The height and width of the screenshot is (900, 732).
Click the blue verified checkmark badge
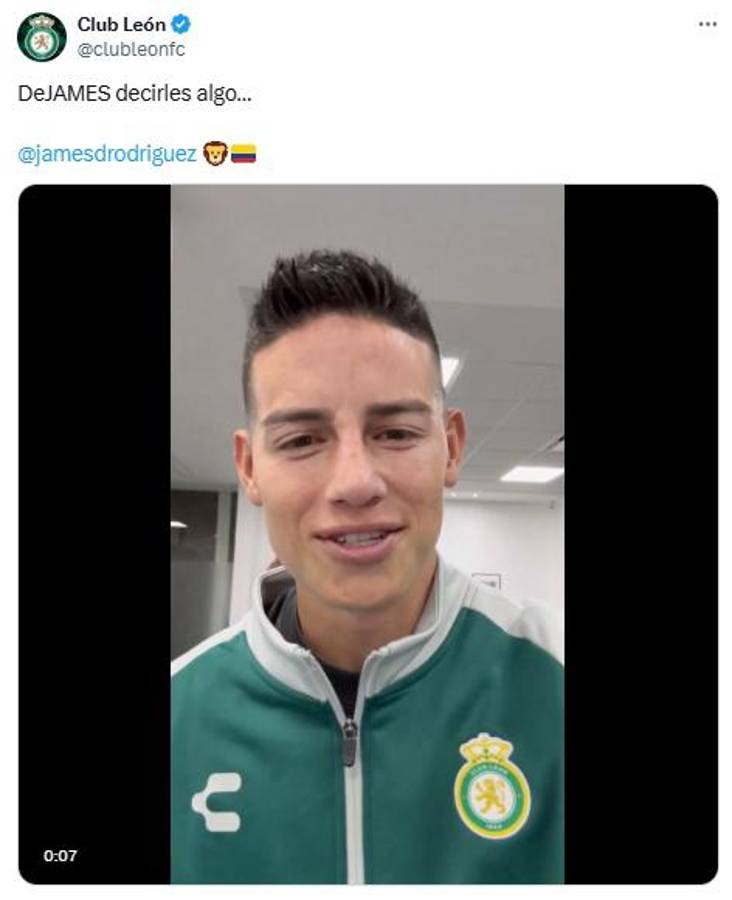pos(180,24)
